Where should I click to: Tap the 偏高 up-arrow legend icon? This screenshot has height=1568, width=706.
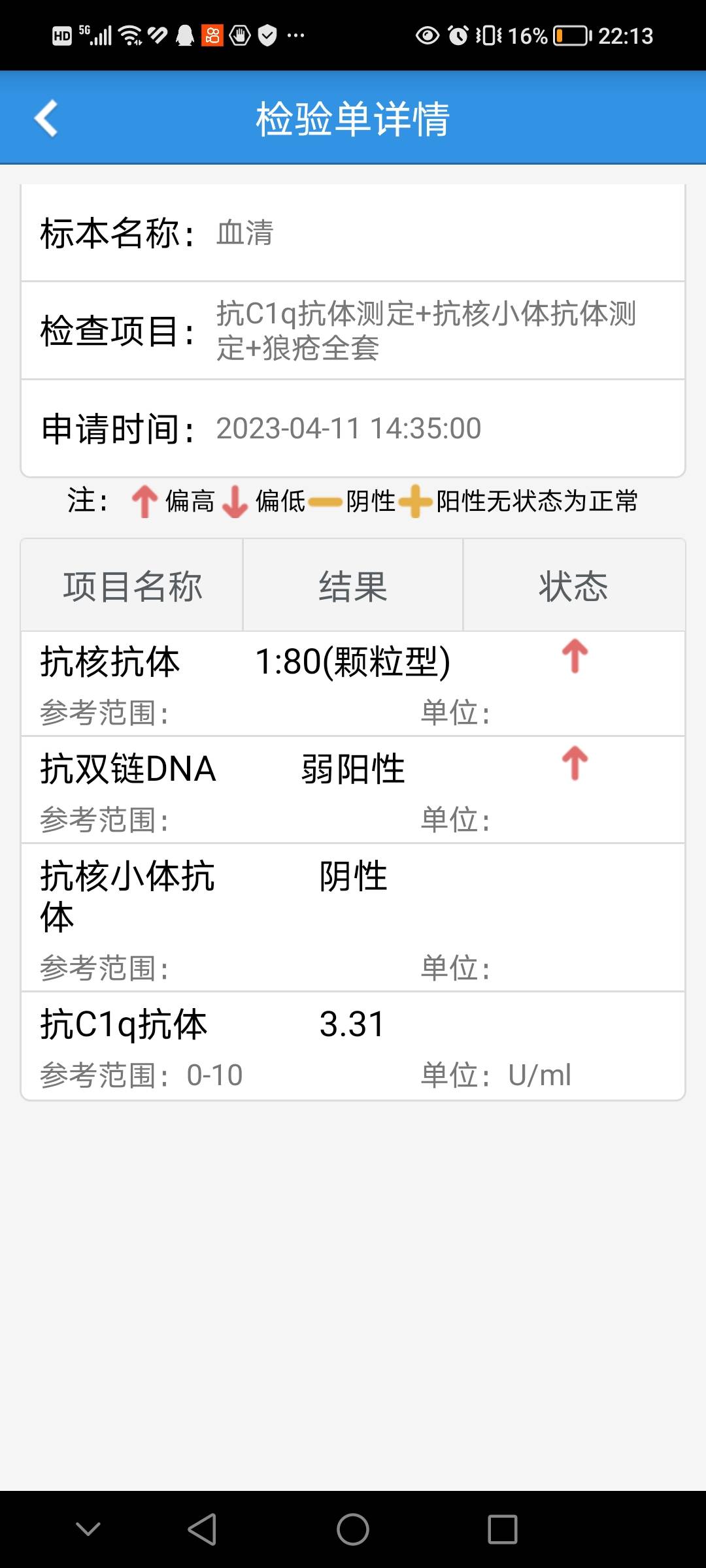[145, 503]
